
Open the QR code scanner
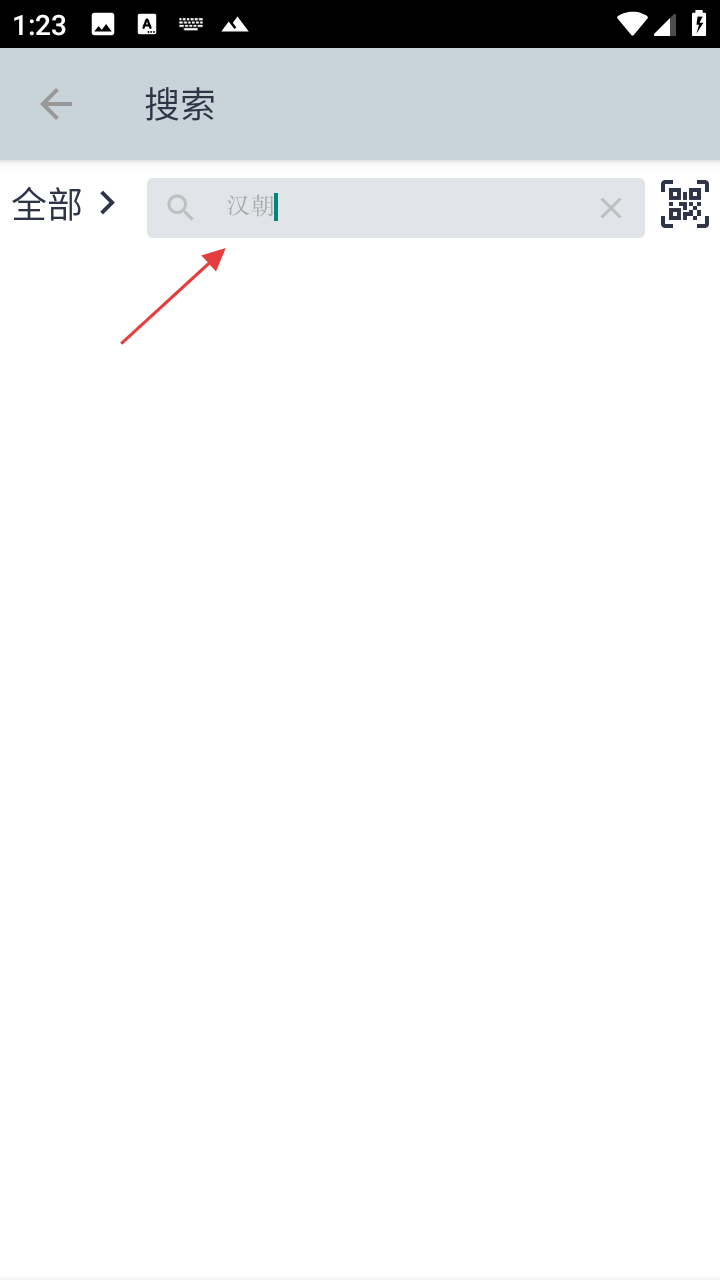pyautogui.click(x=685, y=204)
